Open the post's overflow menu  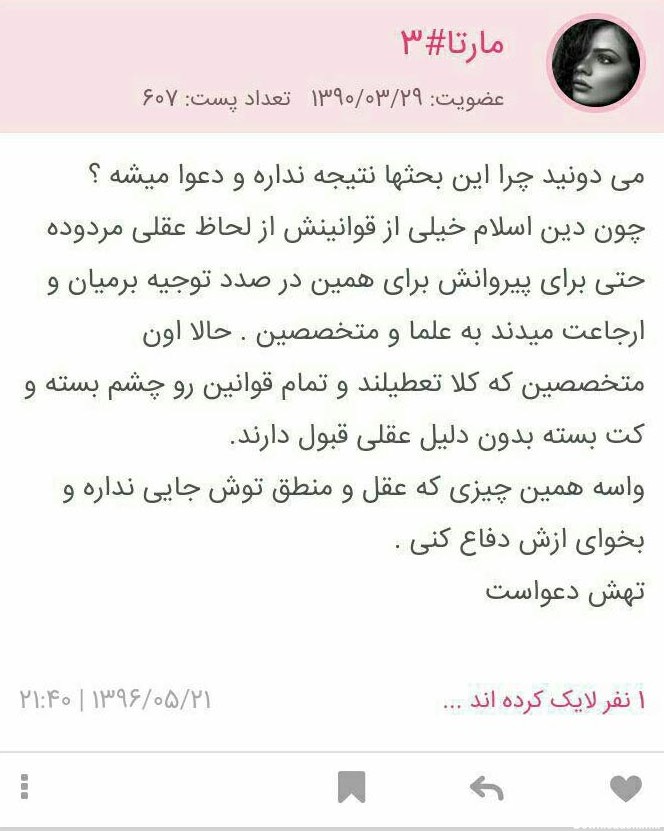pyautogui.click(x=25, y=787)
